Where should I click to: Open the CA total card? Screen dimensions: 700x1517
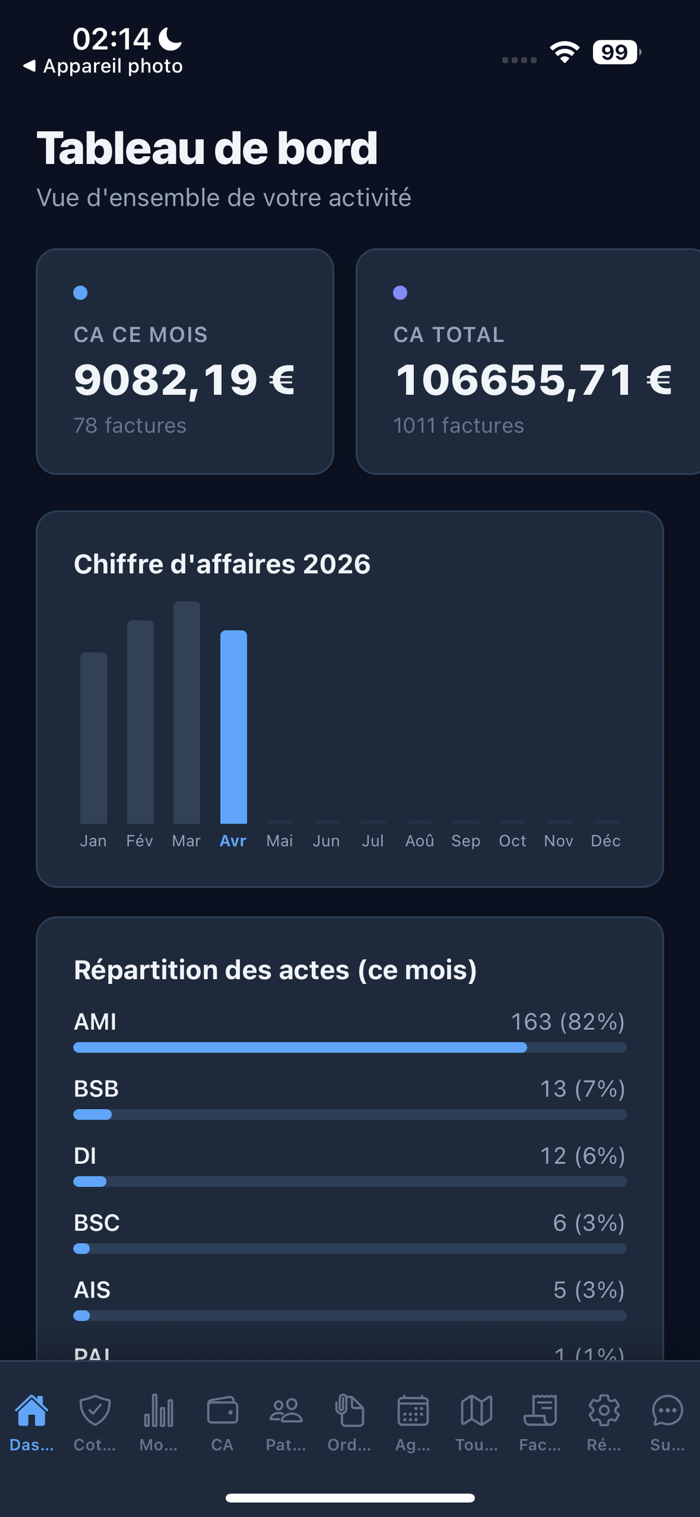[x=528, y=361]
